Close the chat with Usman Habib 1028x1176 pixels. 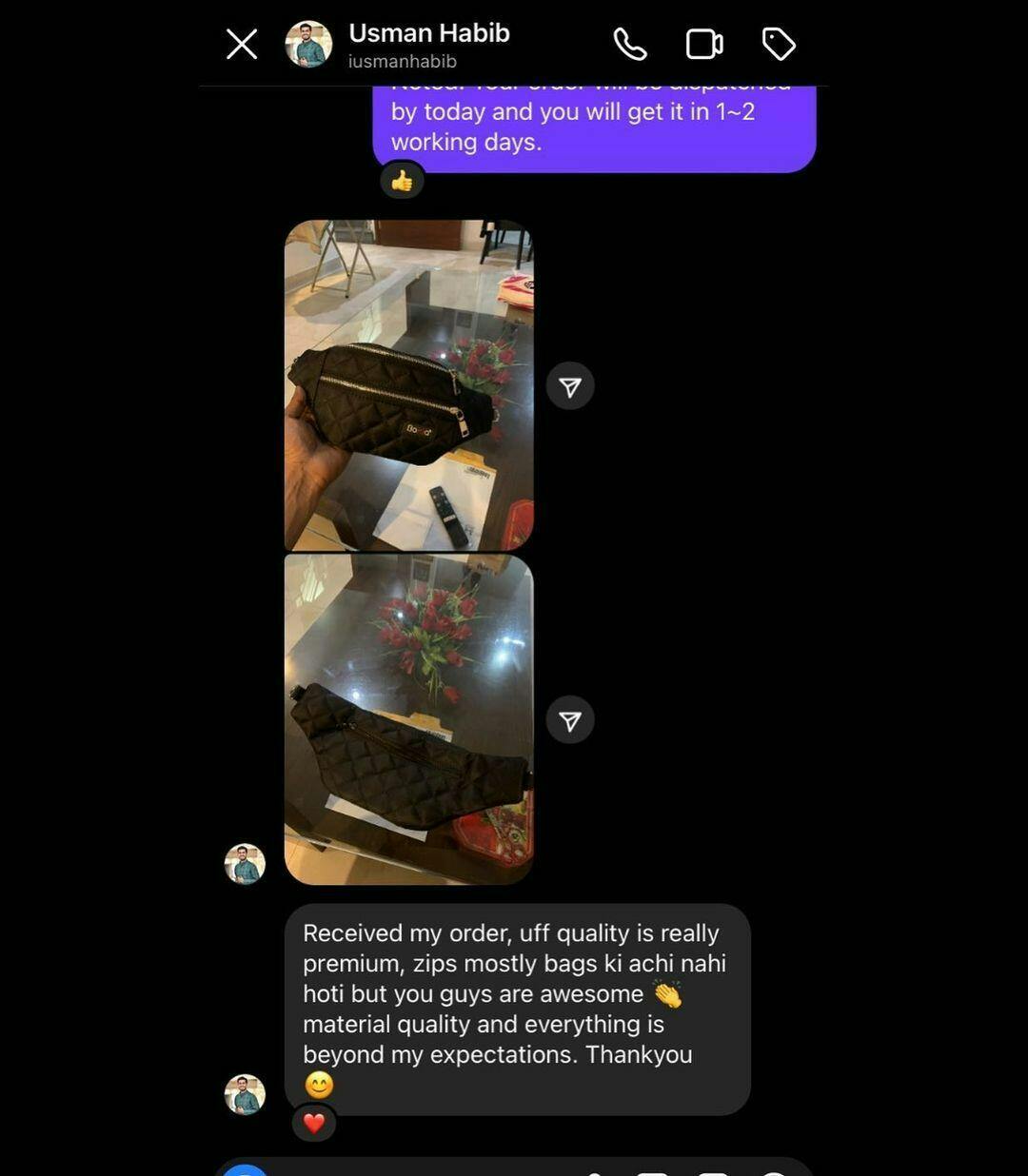click(242, 44)
